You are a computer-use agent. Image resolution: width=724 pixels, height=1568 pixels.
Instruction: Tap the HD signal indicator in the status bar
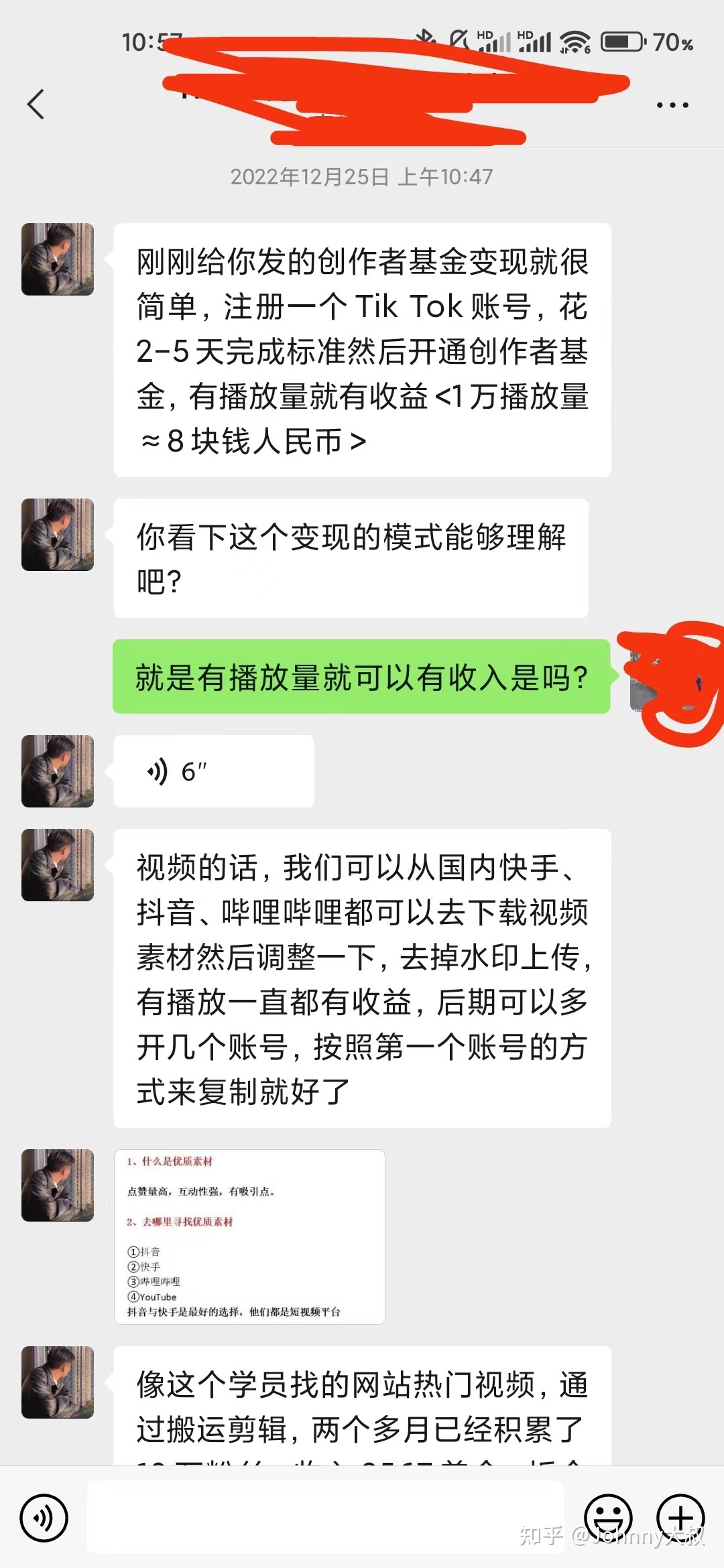[494, 40]
